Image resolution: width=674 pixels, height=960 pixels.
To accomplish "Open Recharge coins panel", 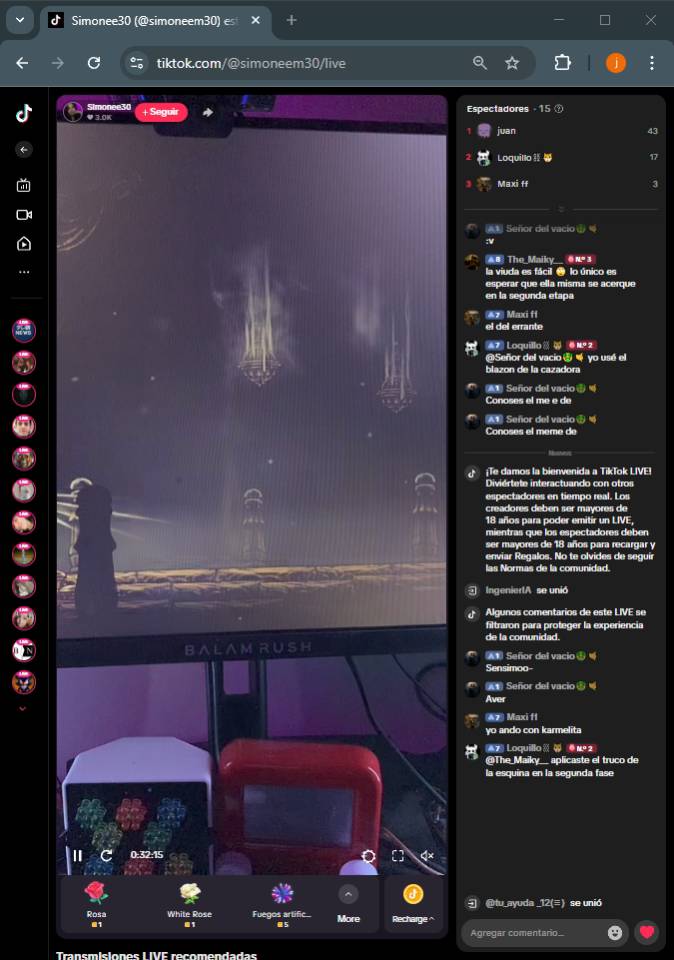I will coord(413,903).
